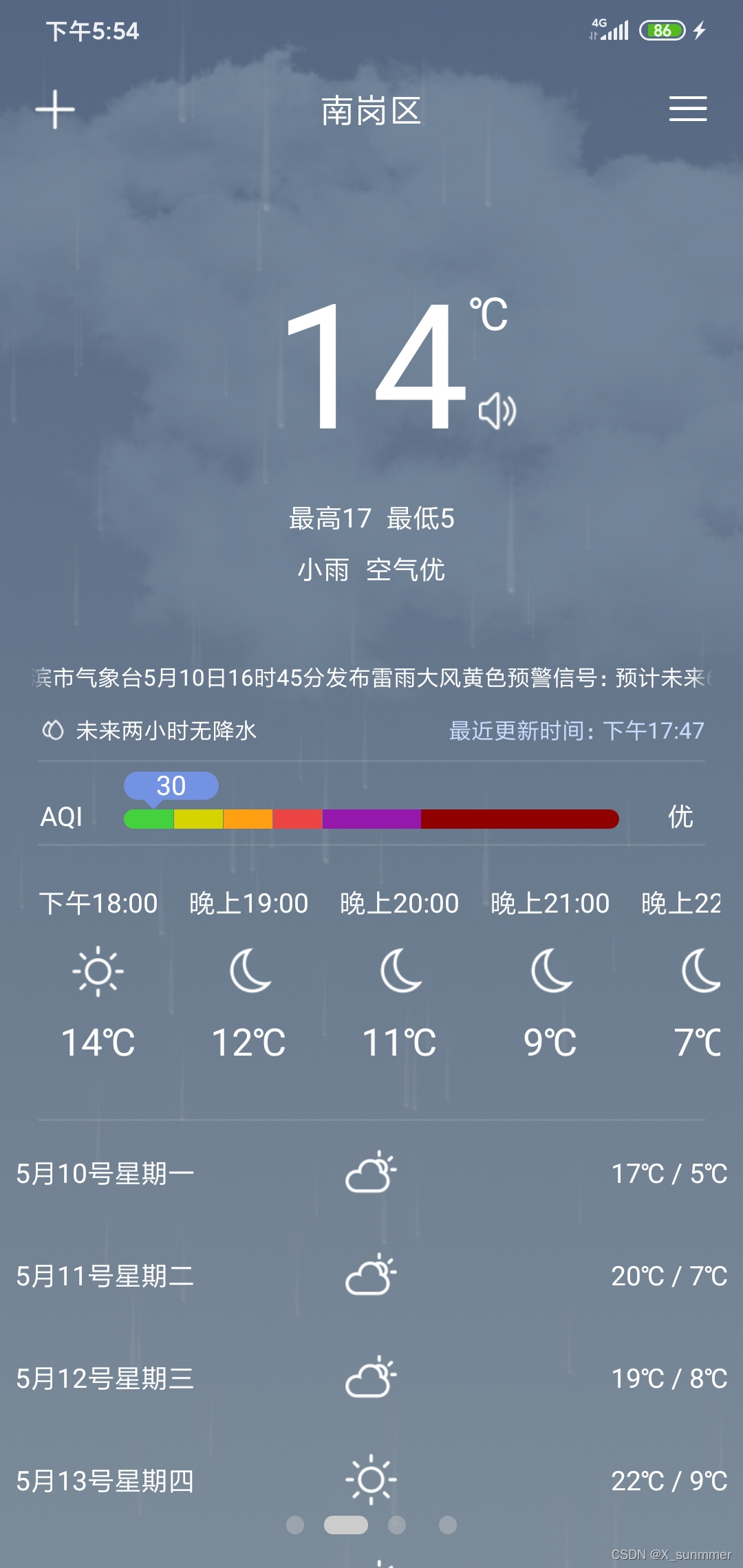Select the 南岗区 city title
Image resolution: width=743 pixels, height=1568 pixels.
point(371,112)
